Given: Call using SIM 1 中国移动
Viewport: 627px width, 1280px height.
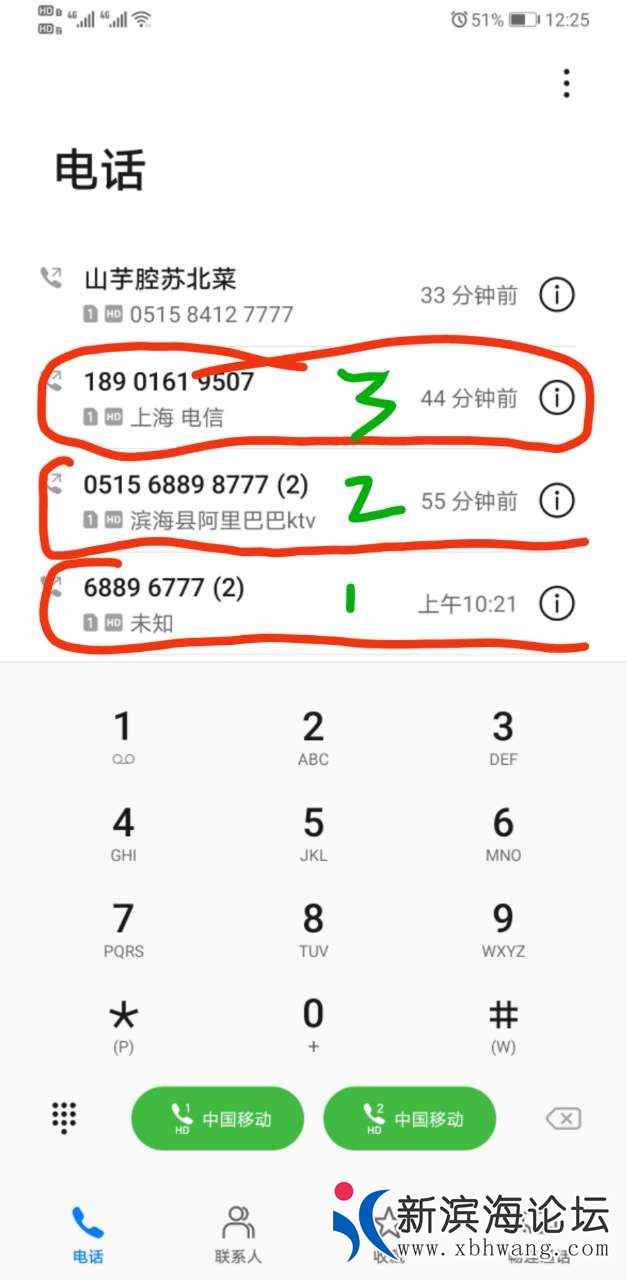Looking at the screenshot, I should click(x=217, y=1118).
